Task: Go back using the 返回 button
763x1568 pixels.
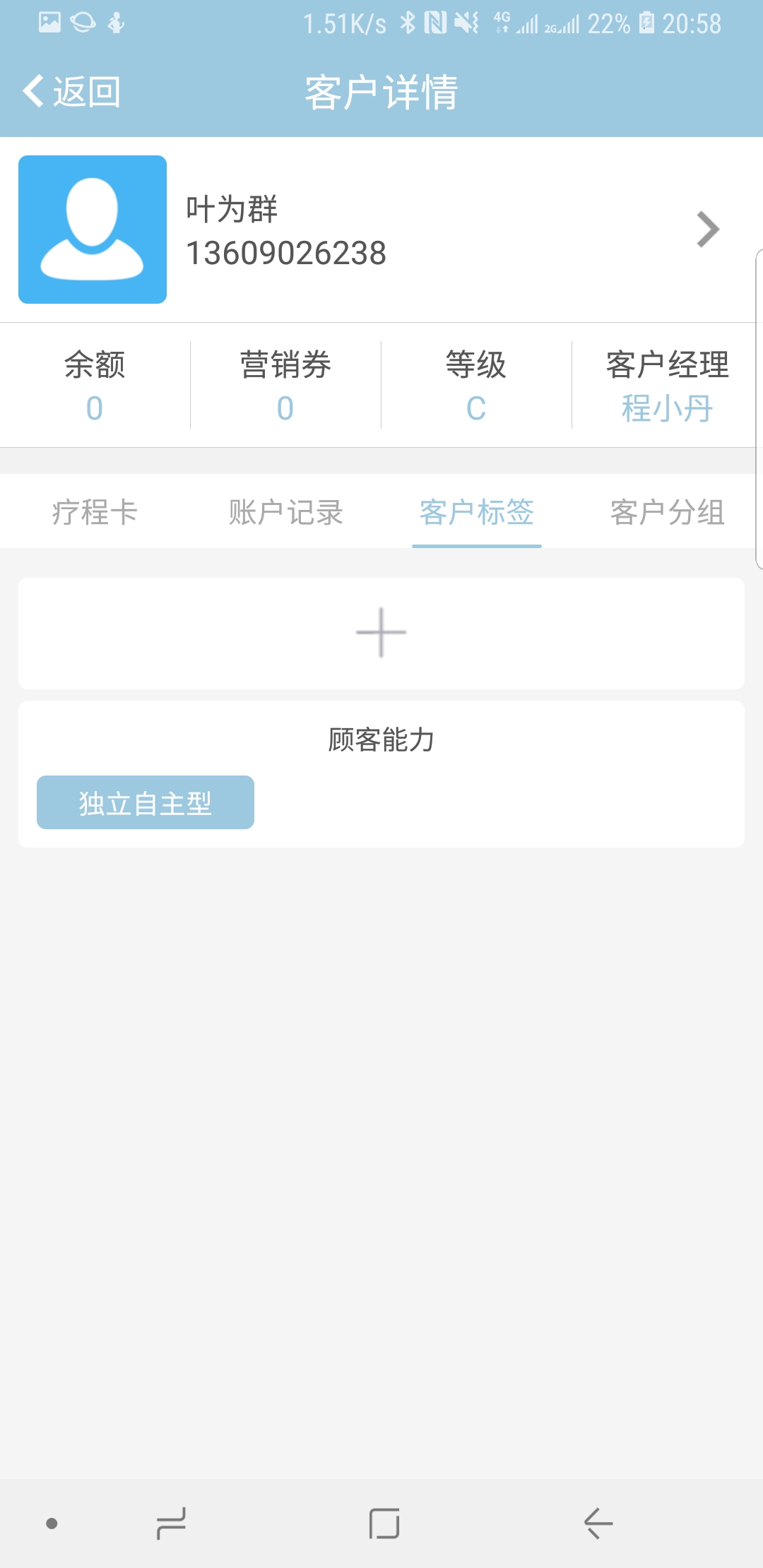Action: [x=72, y=92]
